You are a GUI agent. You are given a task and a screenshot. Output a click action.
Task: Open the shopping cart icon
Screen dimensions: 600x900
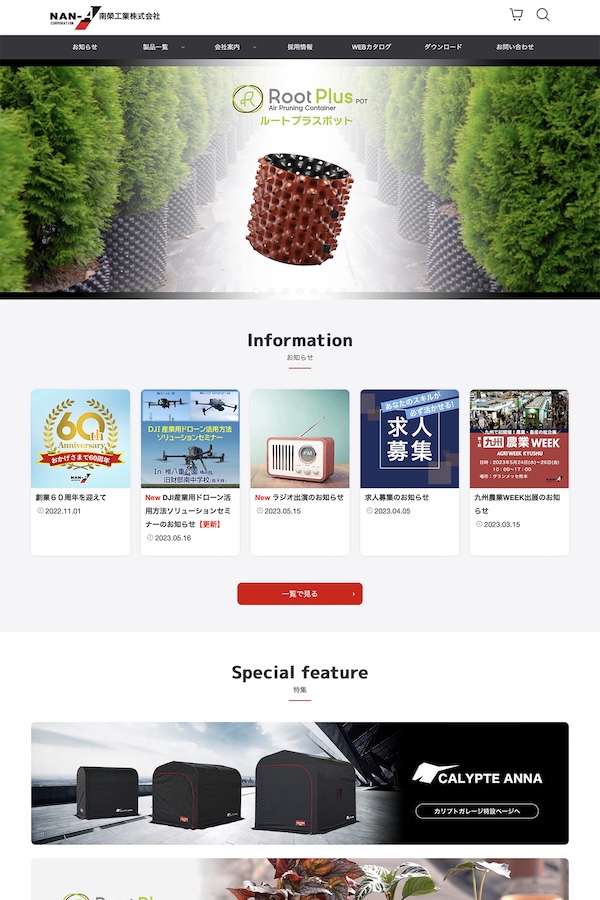(x=516, y=15)
